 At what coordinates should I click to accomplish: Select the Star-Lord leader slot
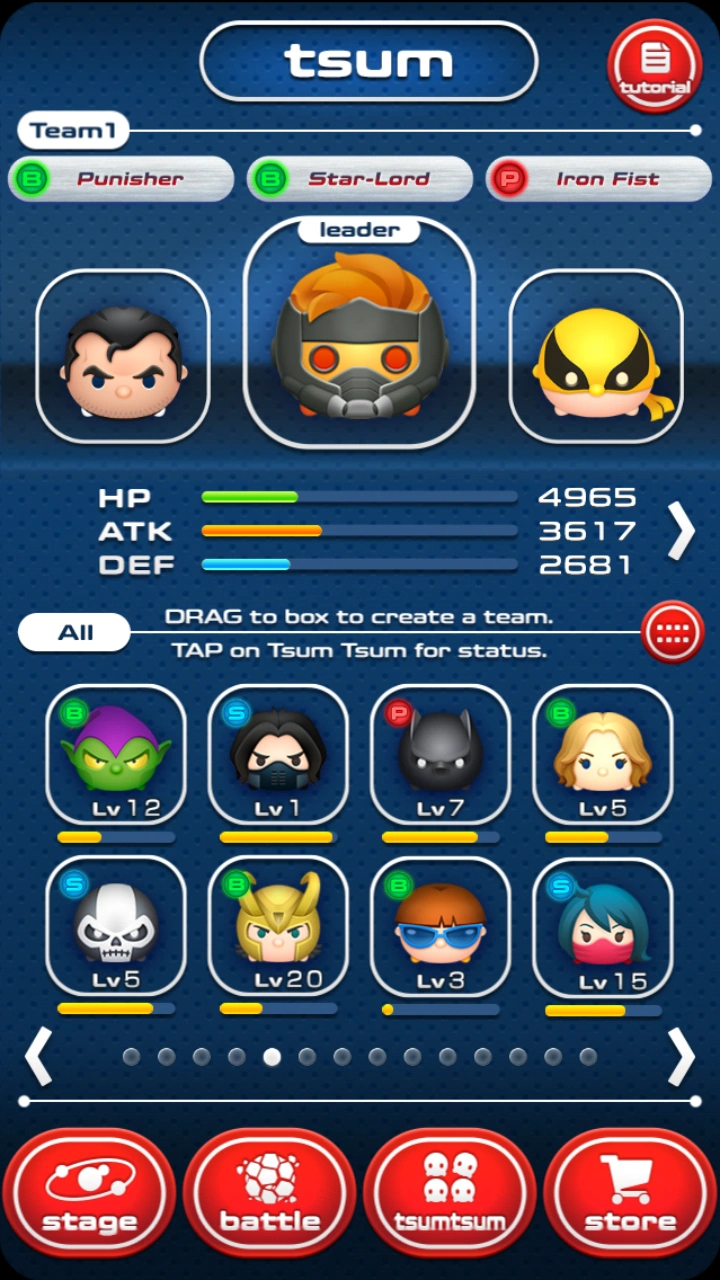coord(359,335)
